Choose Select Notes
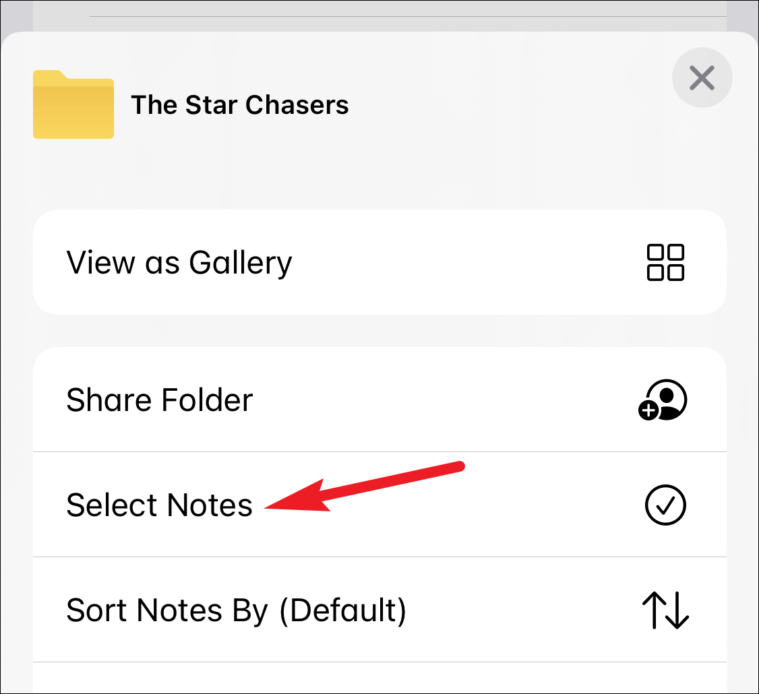The height and width of the screenshot is (694, 759). (x=379, y=505)
